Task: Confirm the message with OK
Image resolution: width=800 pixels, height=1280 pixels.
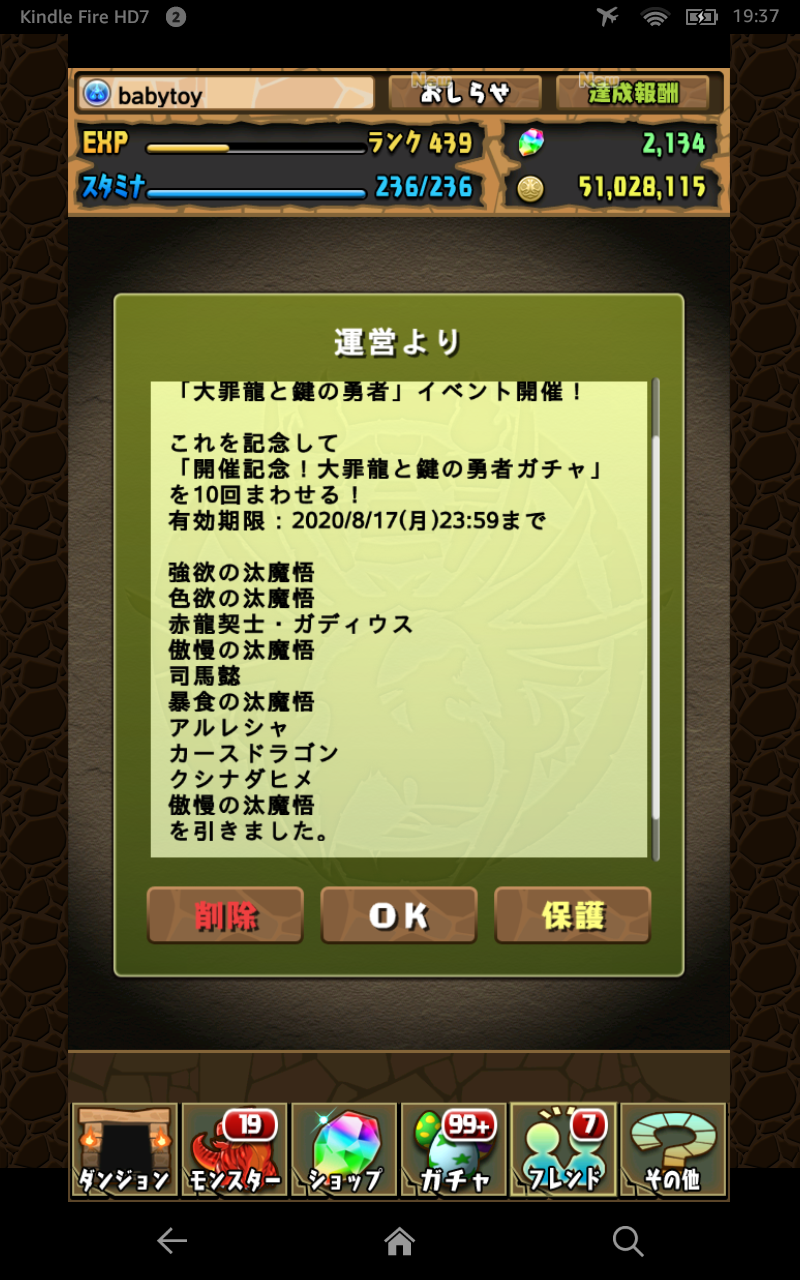Action: (x=398, y=915)
